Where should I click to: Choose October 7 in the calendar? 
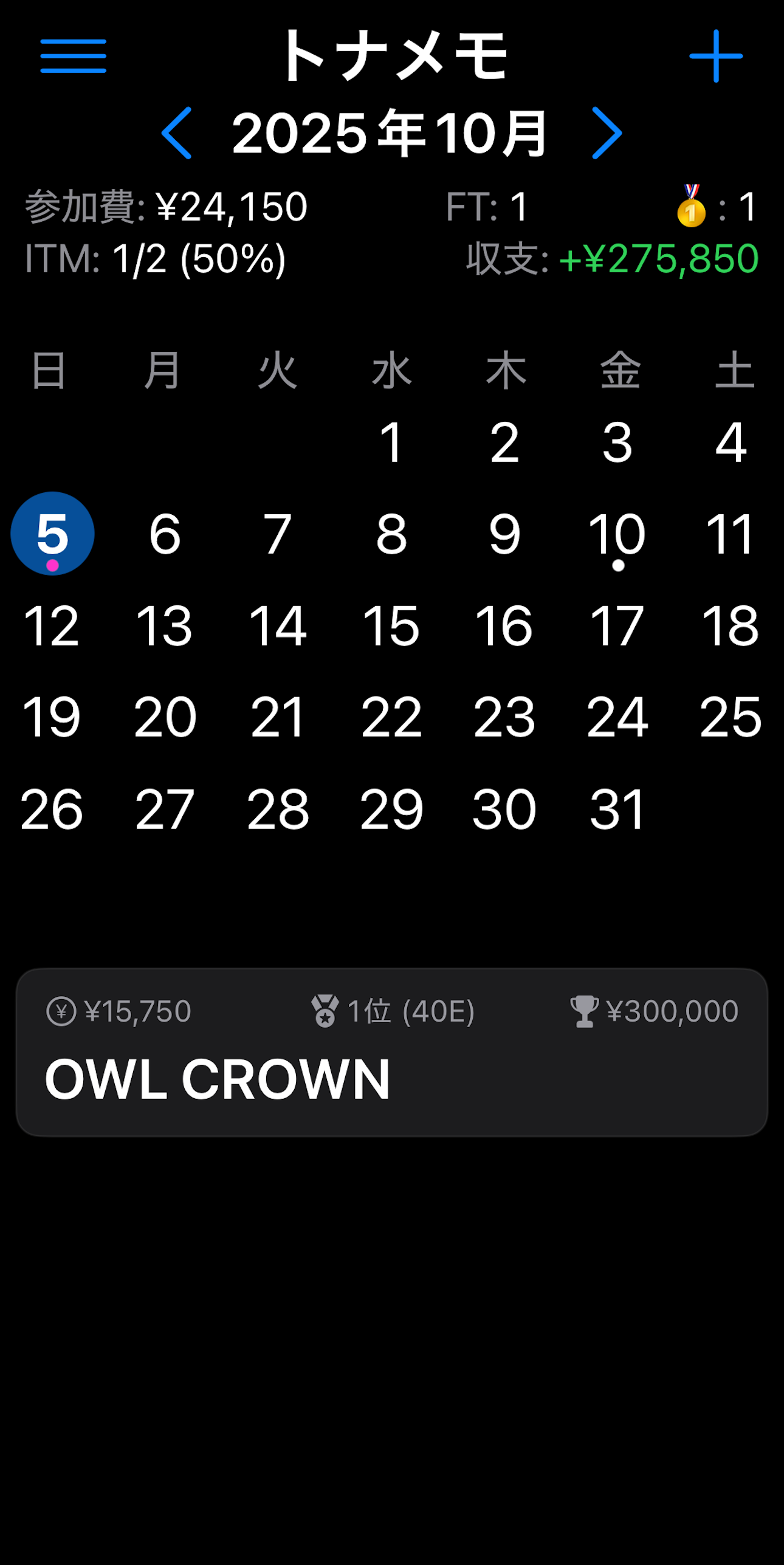(x=278, y=534)
